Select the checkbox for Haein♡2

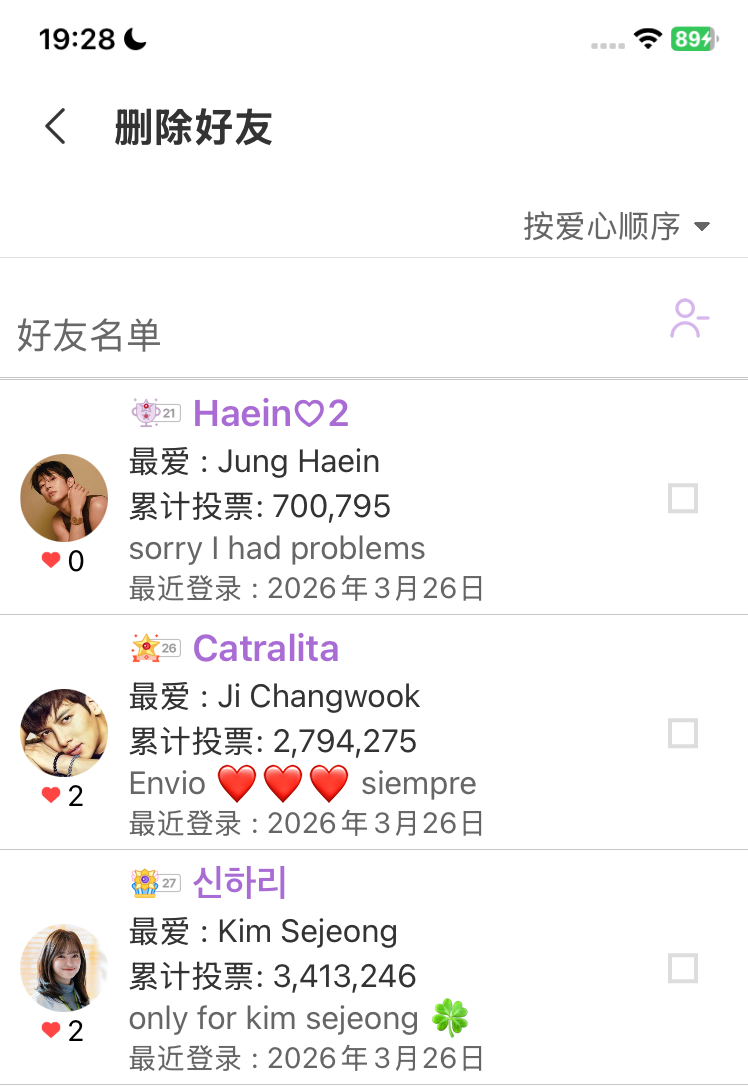[683, 498]
